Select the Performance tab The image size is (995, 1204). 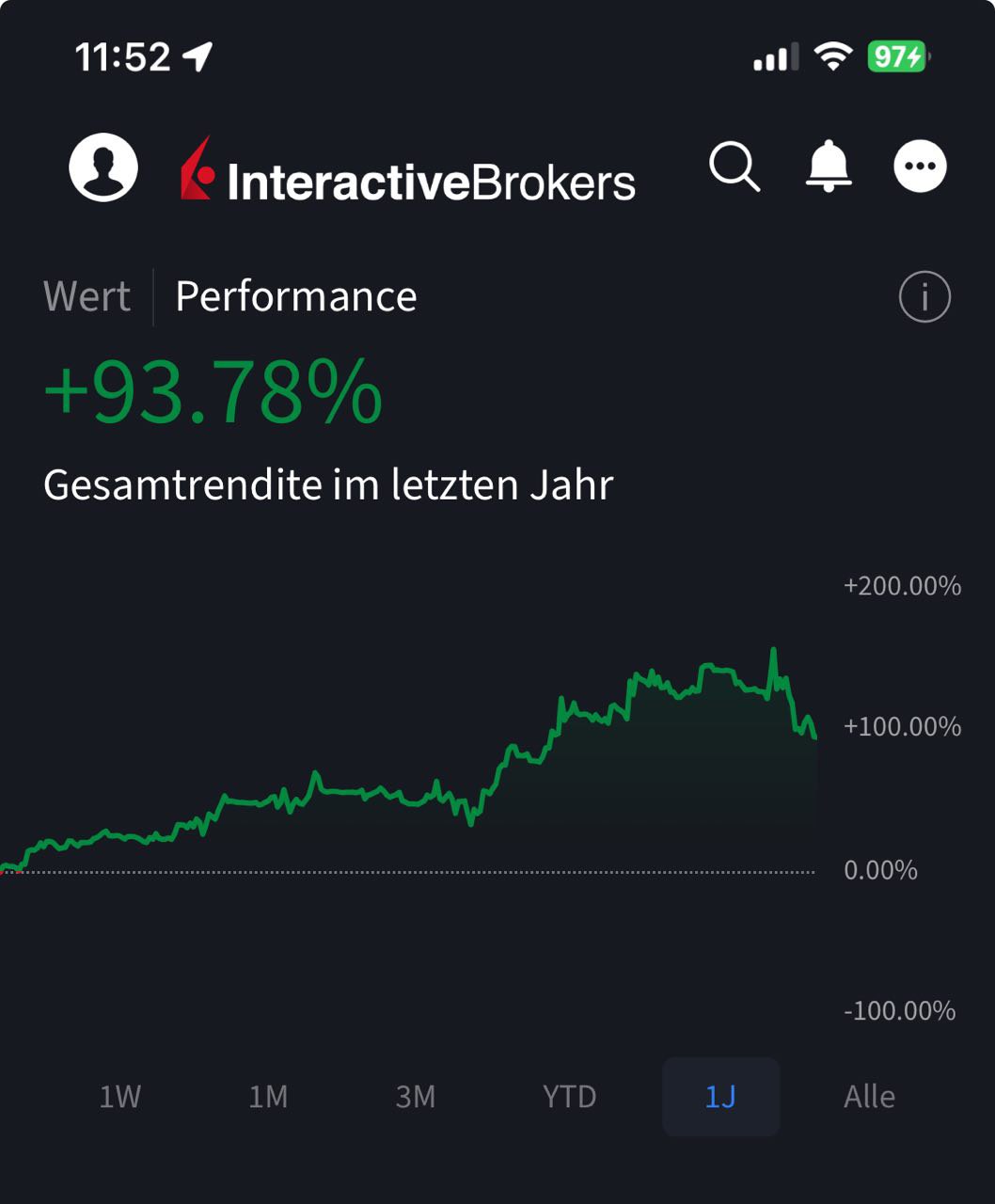296,297
